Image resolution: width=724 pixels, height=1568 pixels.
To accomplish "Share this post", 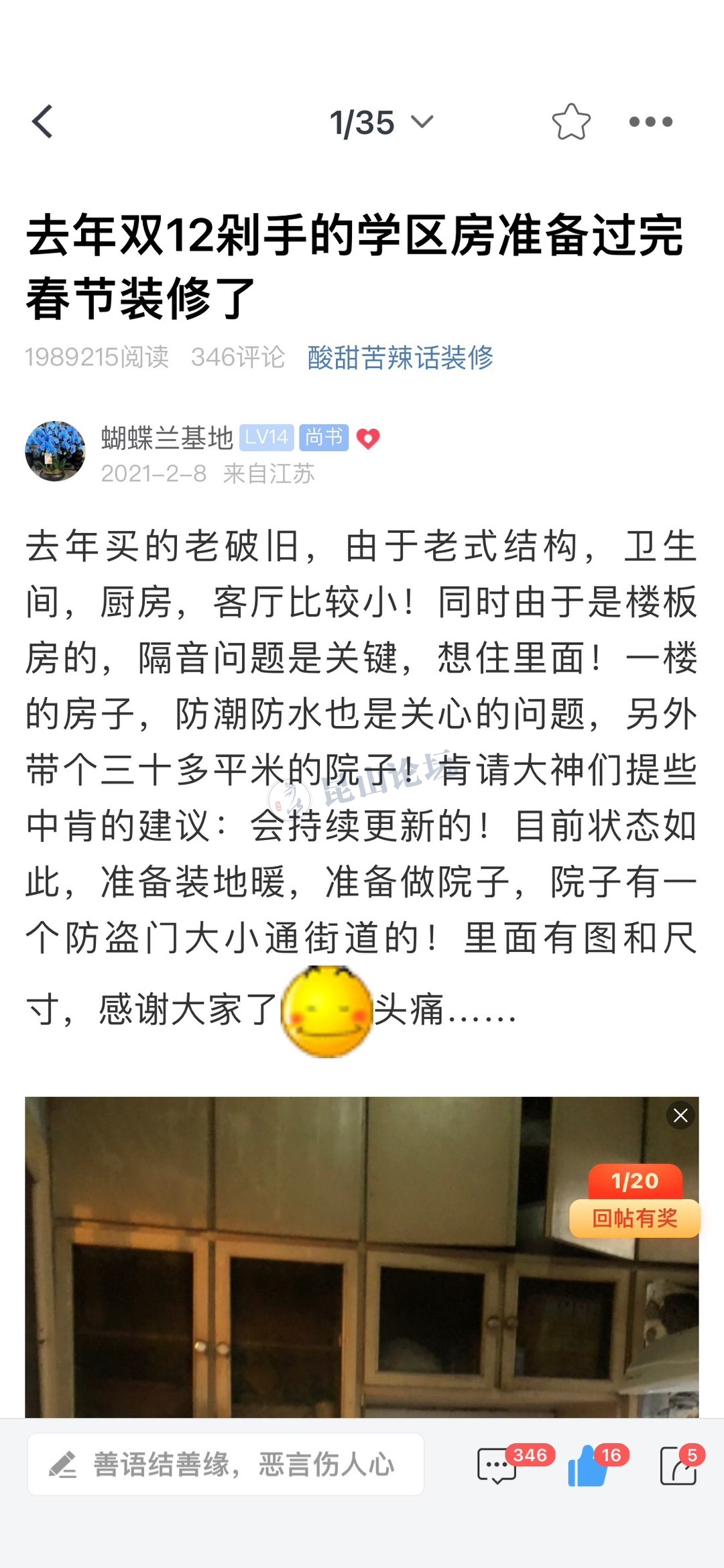I will (678, 1466).
